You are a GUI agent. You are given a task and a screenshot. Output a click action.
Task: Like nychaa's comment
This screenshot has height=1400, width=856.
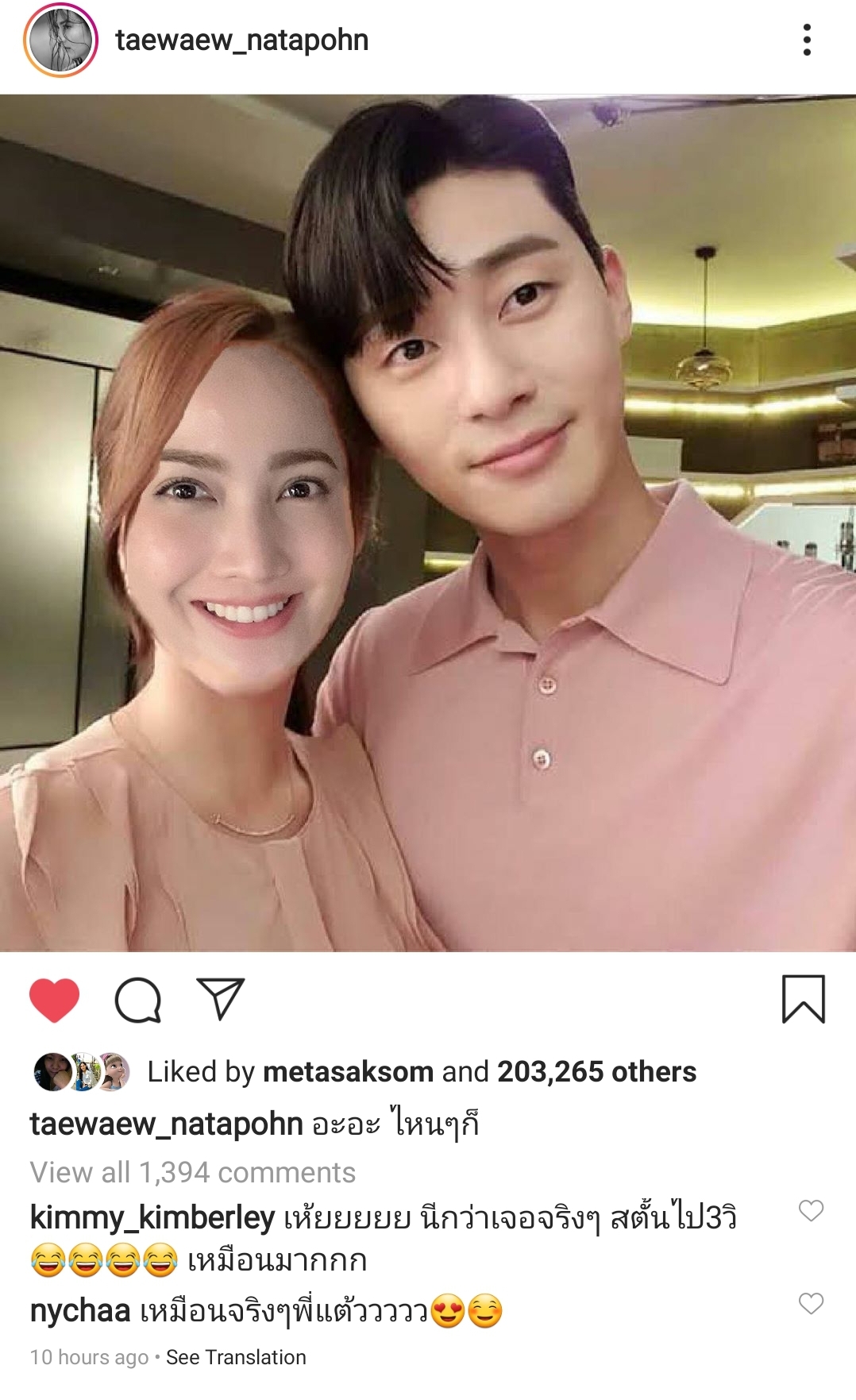pyautogui.click(x=811, y=1304)
